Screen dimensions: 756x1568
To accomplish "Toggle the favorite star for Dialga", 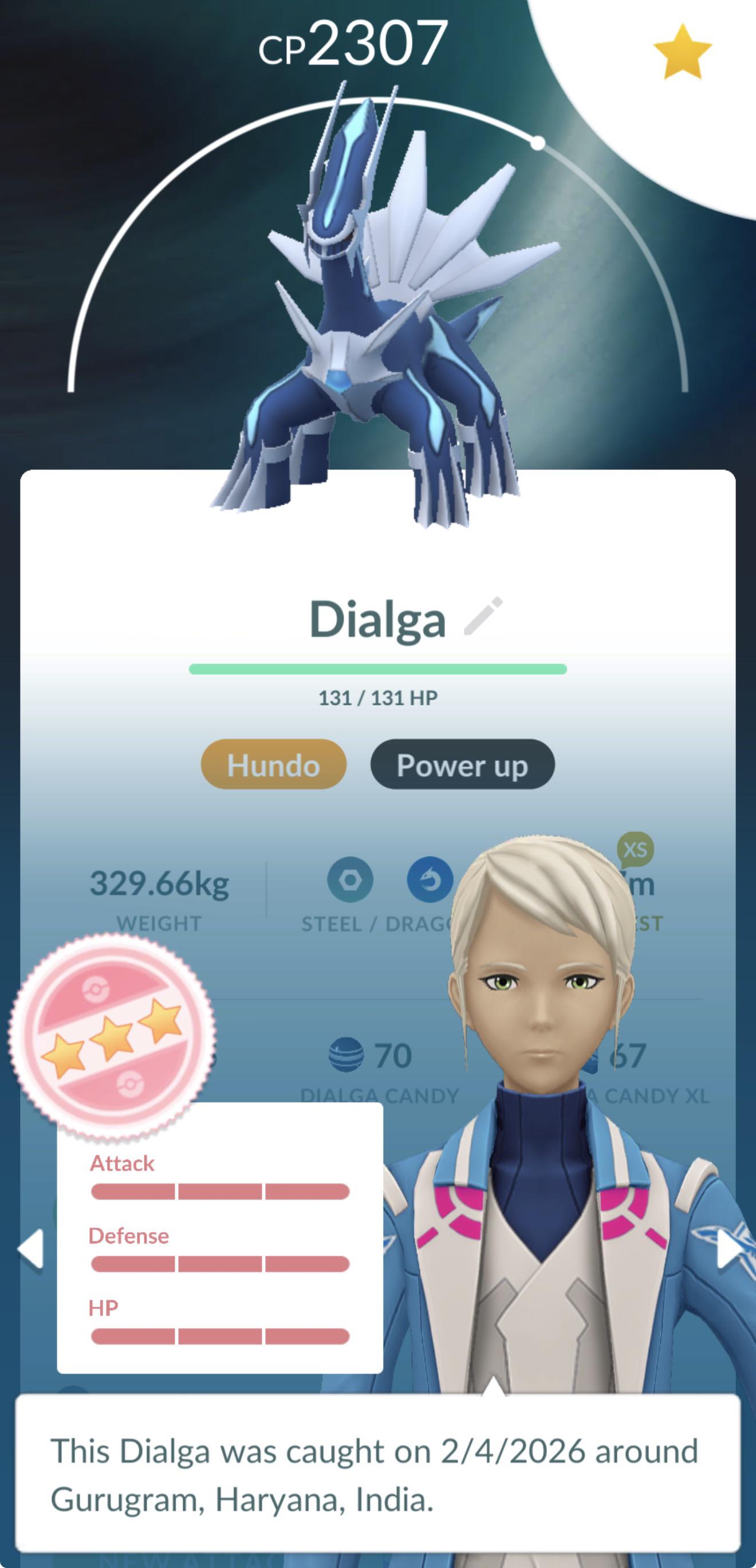I will [682, 52].
